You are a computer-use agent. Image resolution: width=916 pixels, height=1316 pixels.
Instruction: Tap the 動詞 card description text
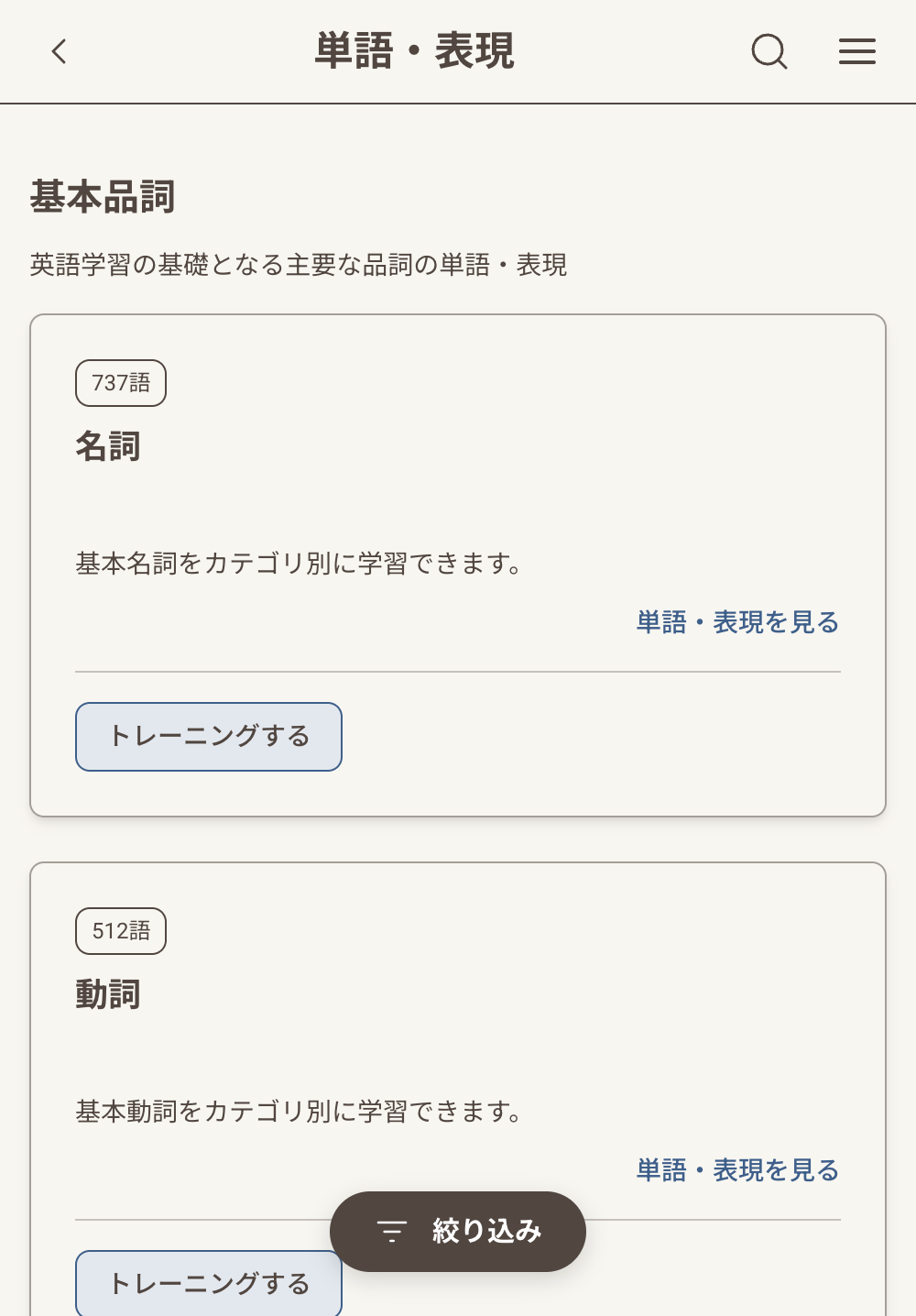[x=299, y=1112]
